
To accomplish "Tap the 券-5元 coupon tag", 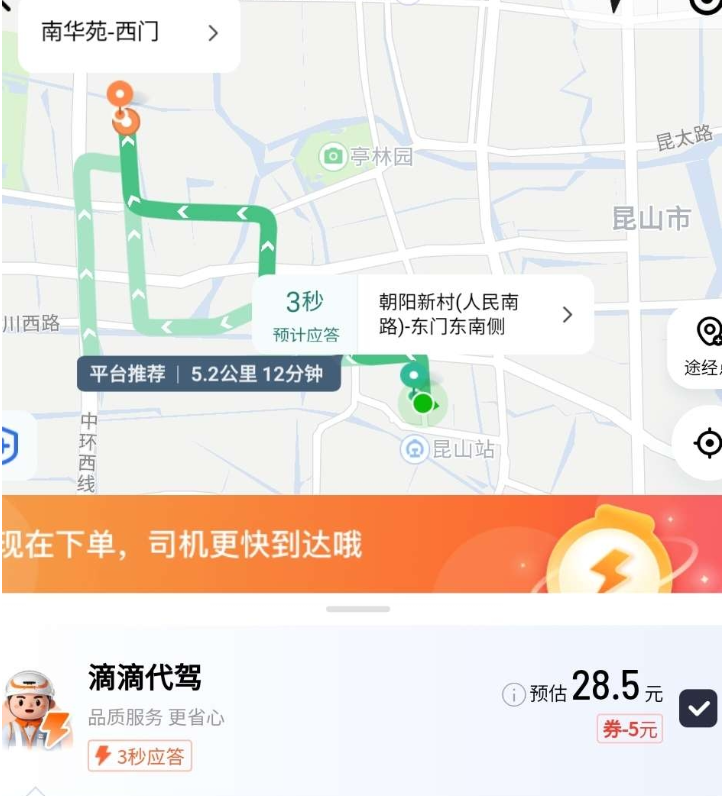I will coord(630,730).
